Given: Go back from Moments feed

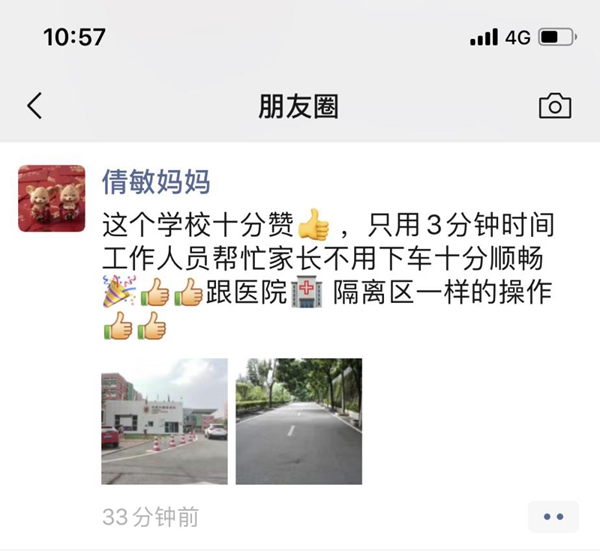Looking at the screenshot, I should [35, 106].
